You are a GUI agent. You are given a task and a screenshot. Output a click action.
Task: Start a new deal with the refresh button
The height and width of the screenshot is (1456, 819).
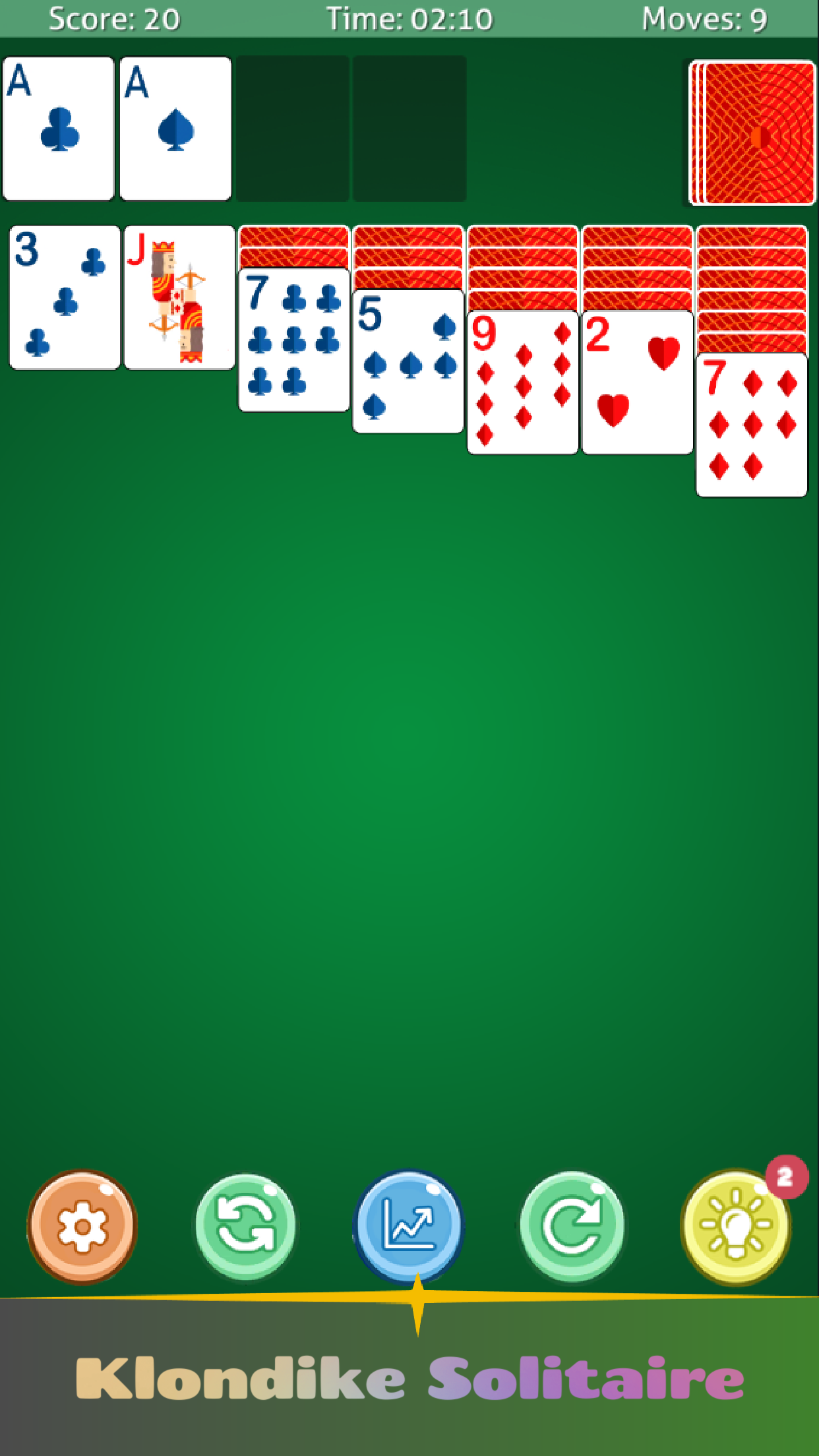pyautogui.click(x=245, y=1226)
